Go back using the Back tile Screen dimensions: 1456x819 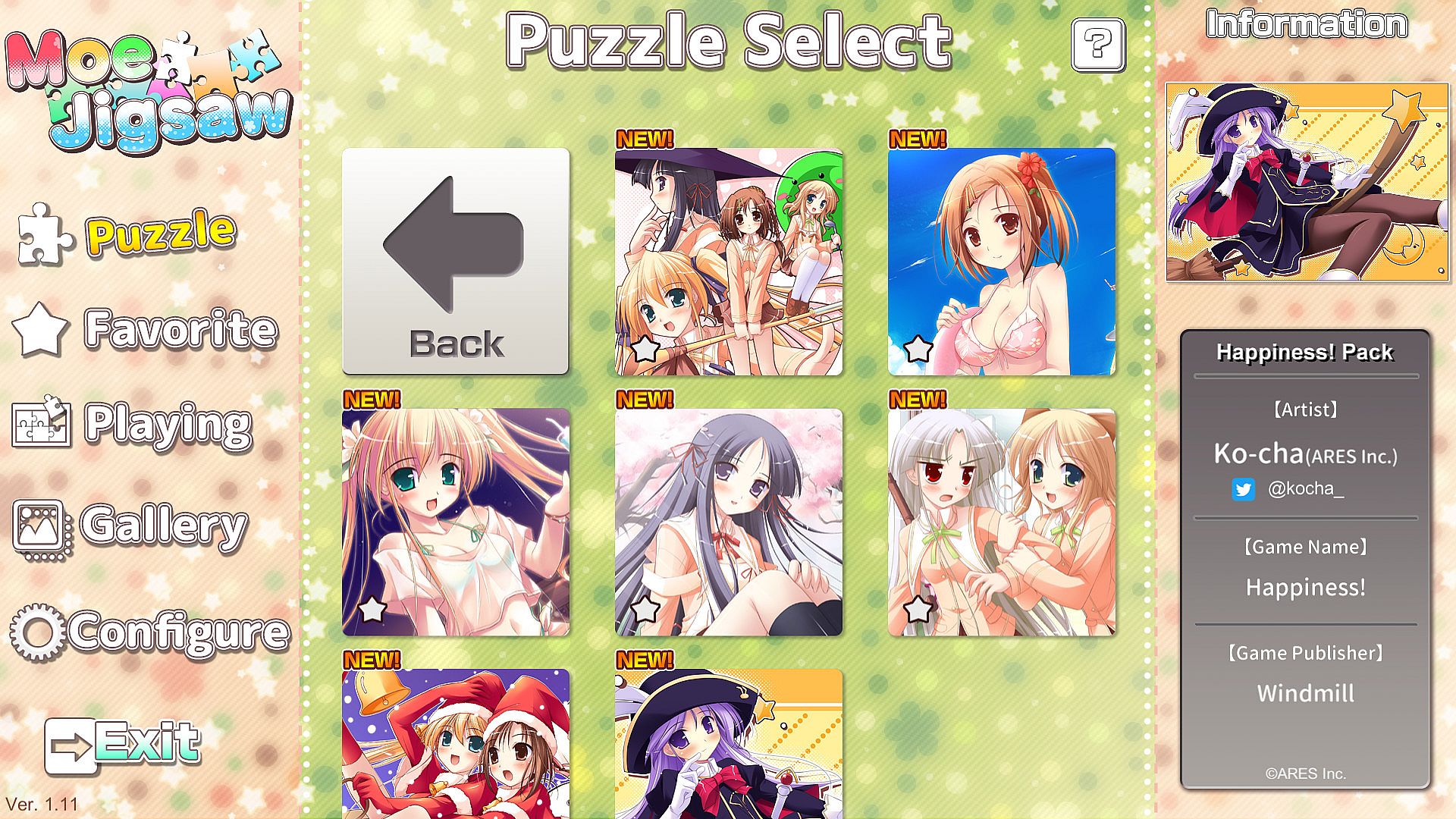[x=455, y=261]
